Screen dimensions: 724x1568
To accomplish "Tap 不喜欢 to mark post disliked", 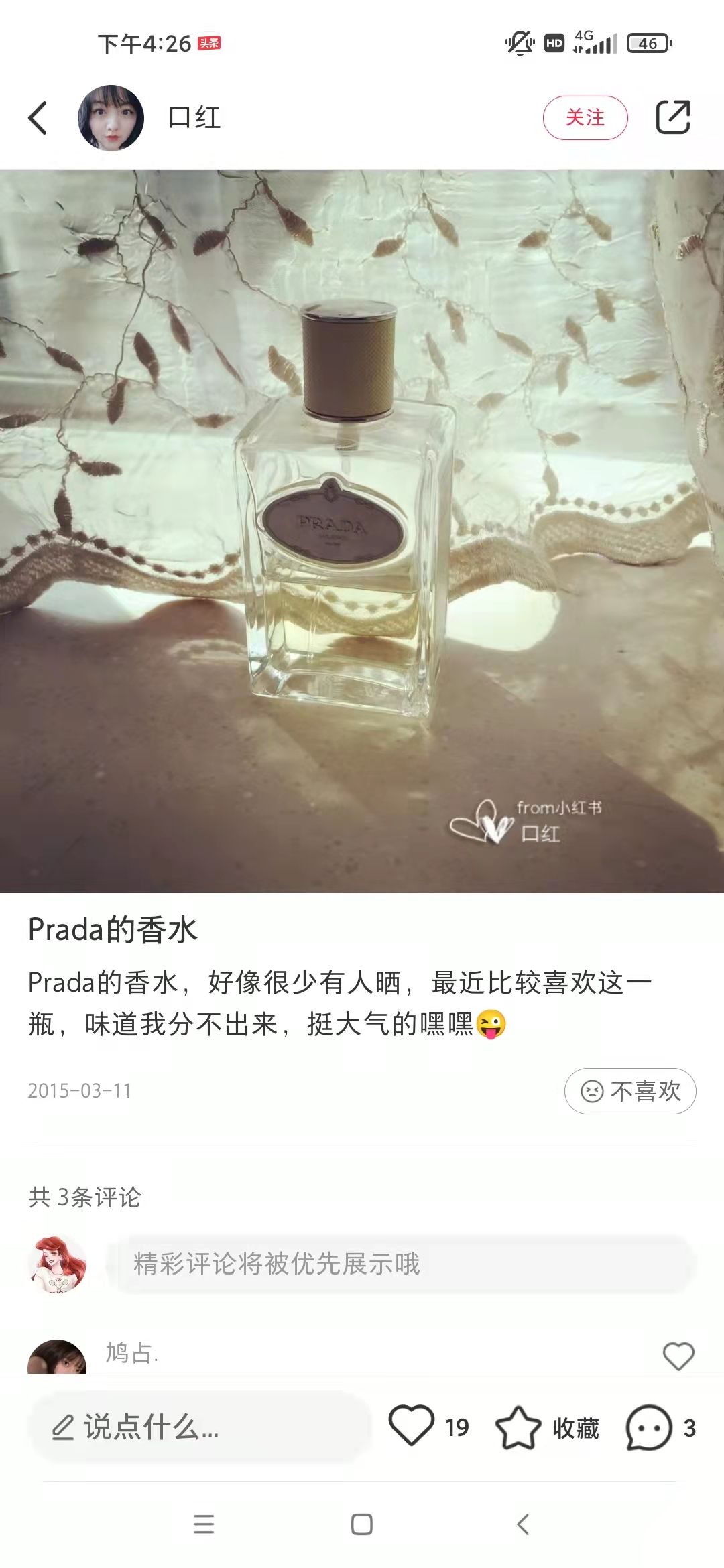I will pos(631,1090).
